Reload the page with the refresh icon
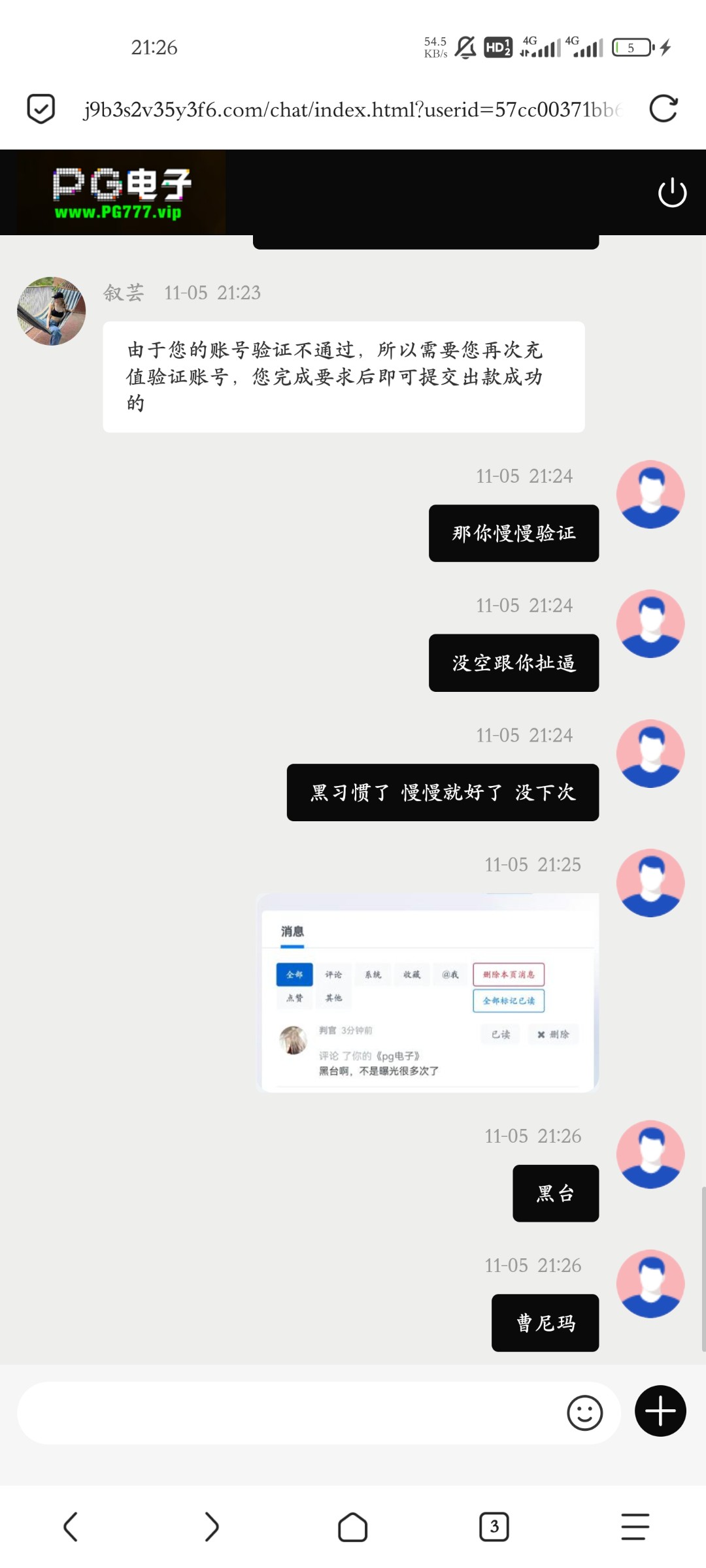The height and width of the screenshot is (1568, 706). [663, 108]
